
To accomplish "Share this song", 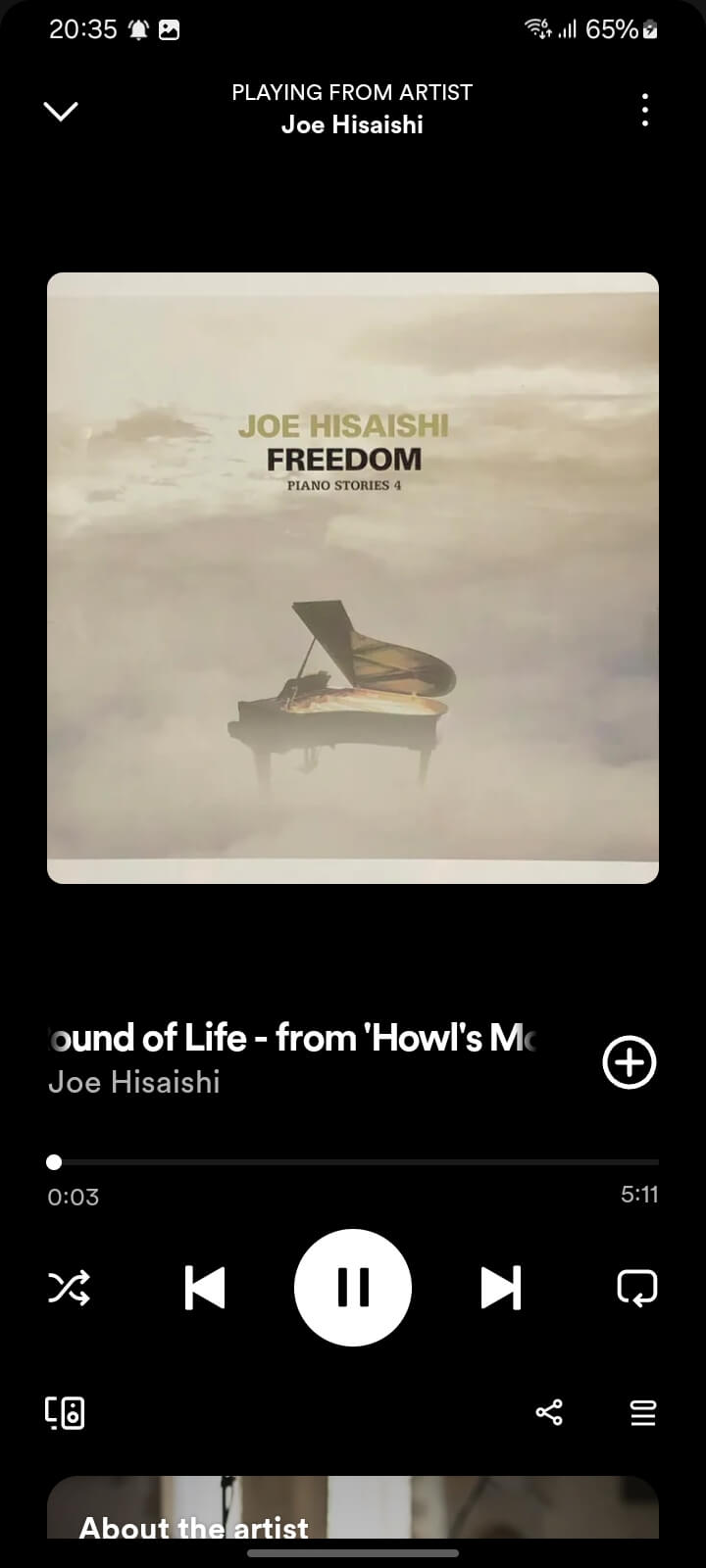I will click(x=549, y=1412).
